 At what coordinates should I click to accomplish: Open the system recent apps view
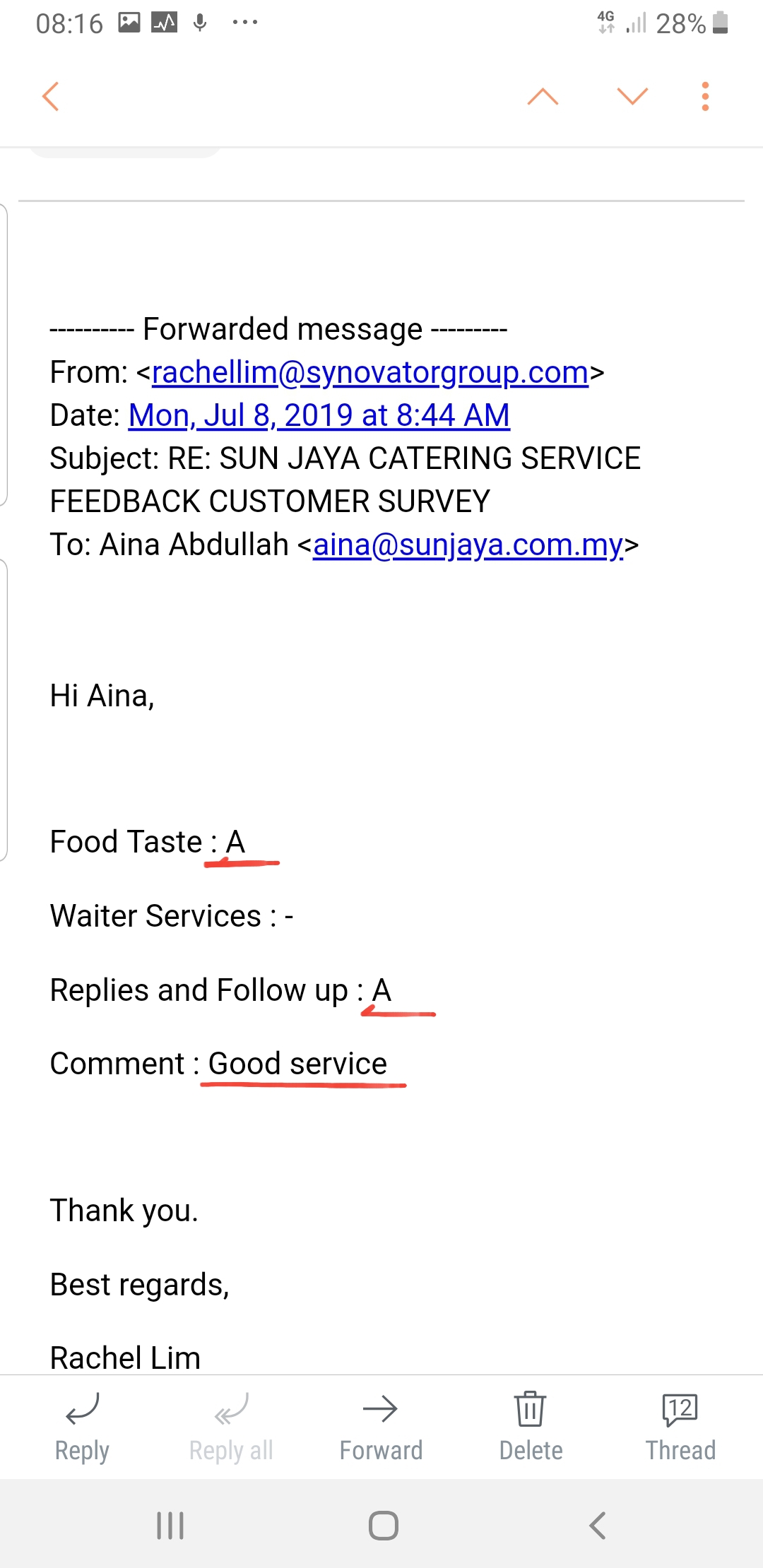coord(170,1526)
